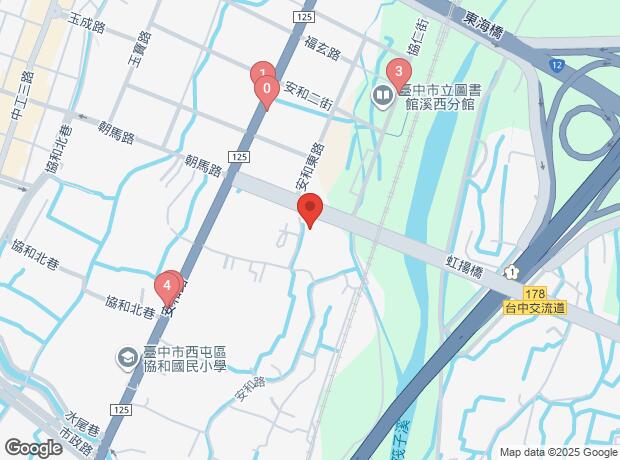Tap map marker numbered 3
Screen dimensions: 620x460
(x=399, y=73)
